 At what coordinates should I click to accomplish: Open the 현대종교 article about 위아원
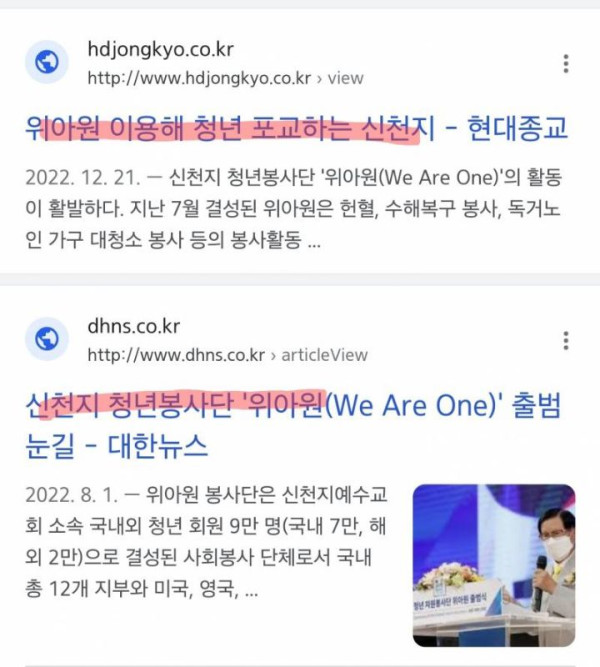point(296,127)
